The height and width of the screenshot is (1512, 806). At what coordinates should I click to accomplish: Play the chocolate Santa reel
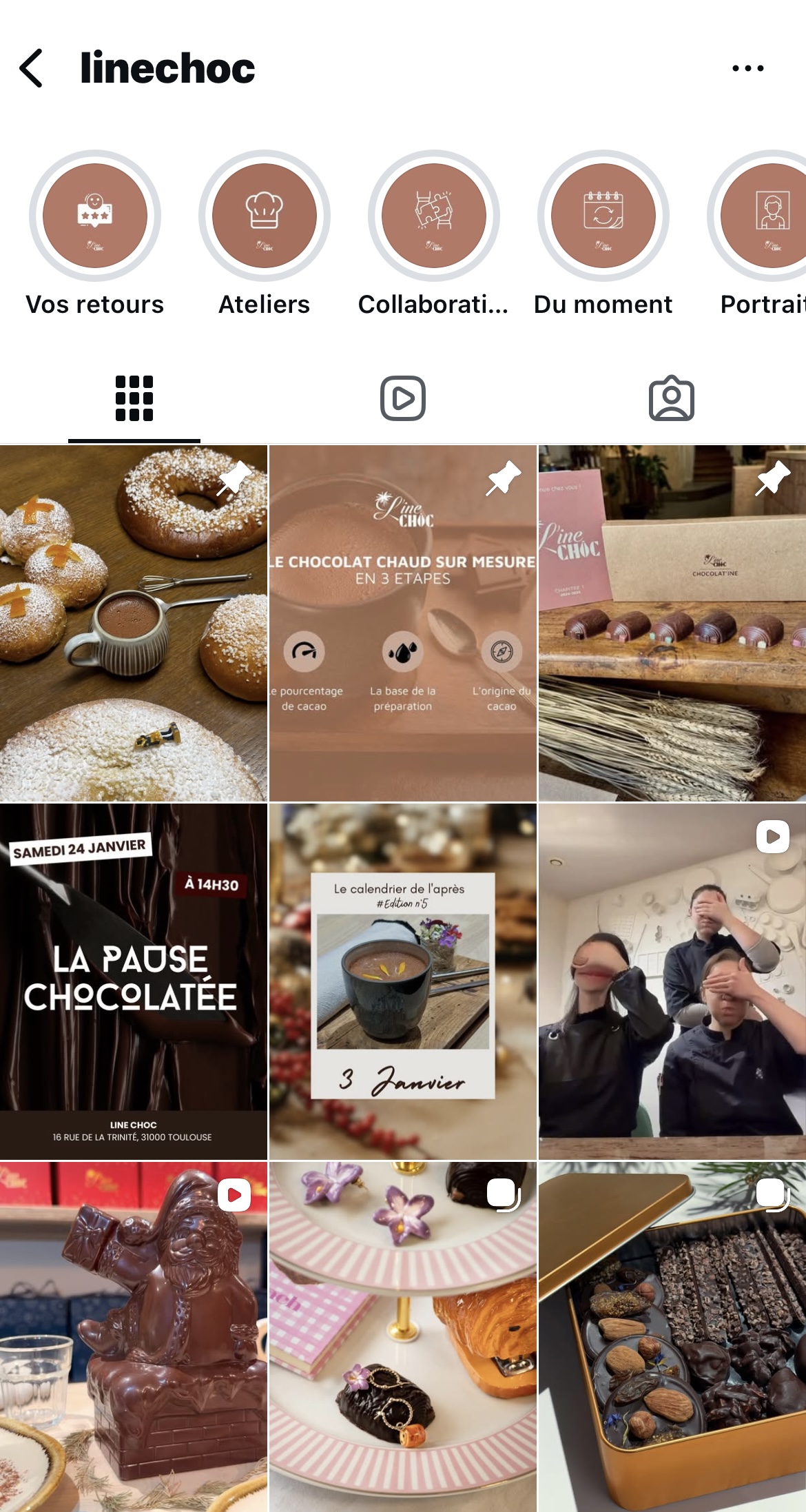click(x=134, y=1337)
